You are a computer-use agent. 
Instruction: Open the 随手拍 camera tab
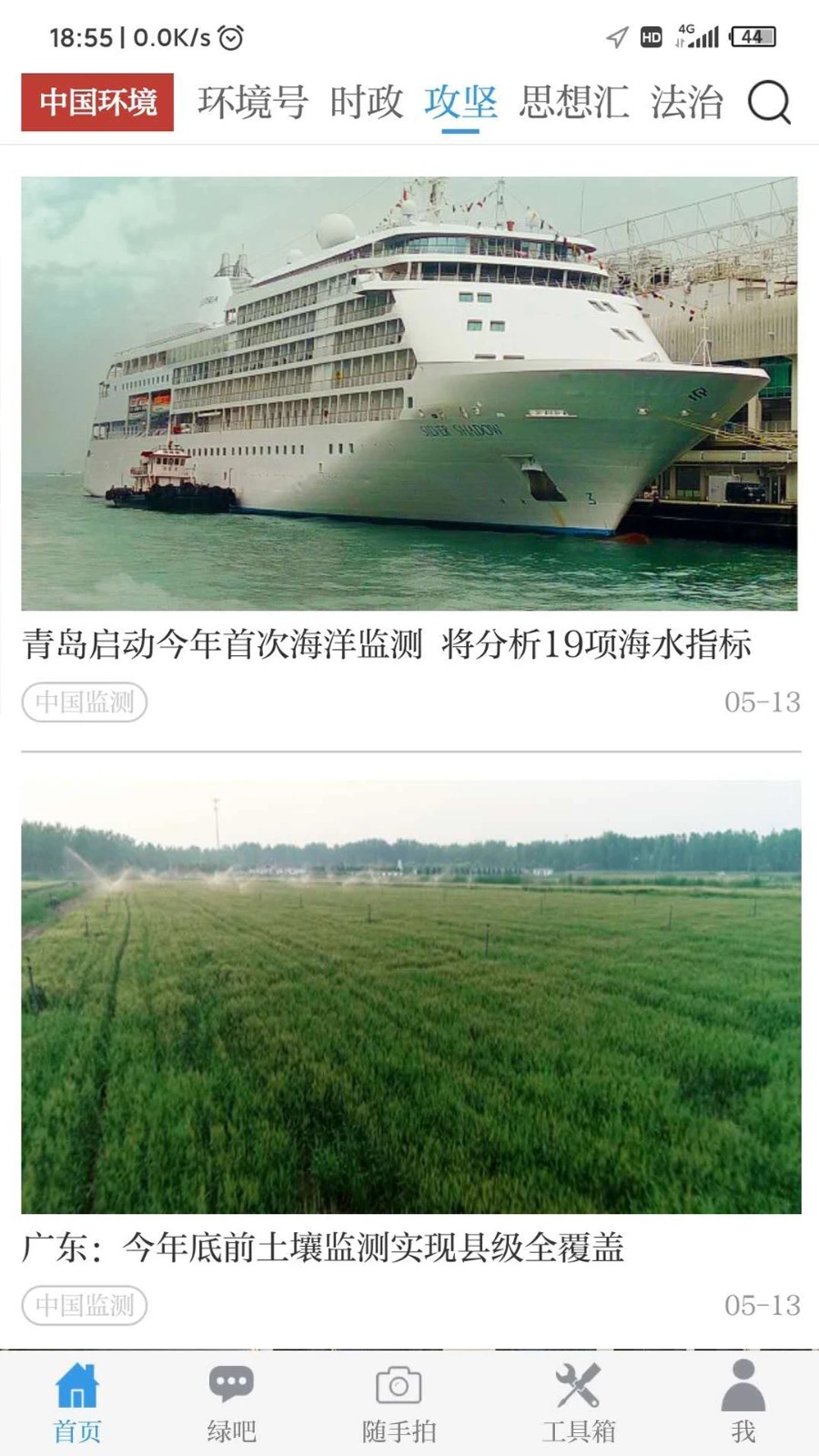[399, 1402]
